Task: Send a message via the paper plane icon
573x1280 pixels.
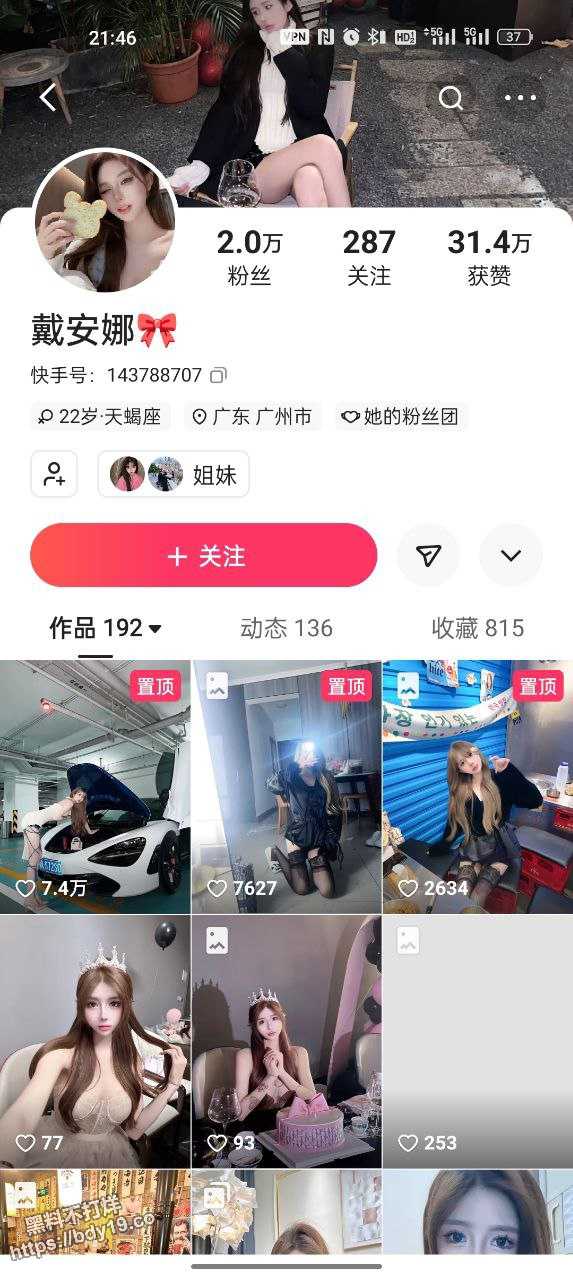Action: pyautogui.click(x=429, y=555)
